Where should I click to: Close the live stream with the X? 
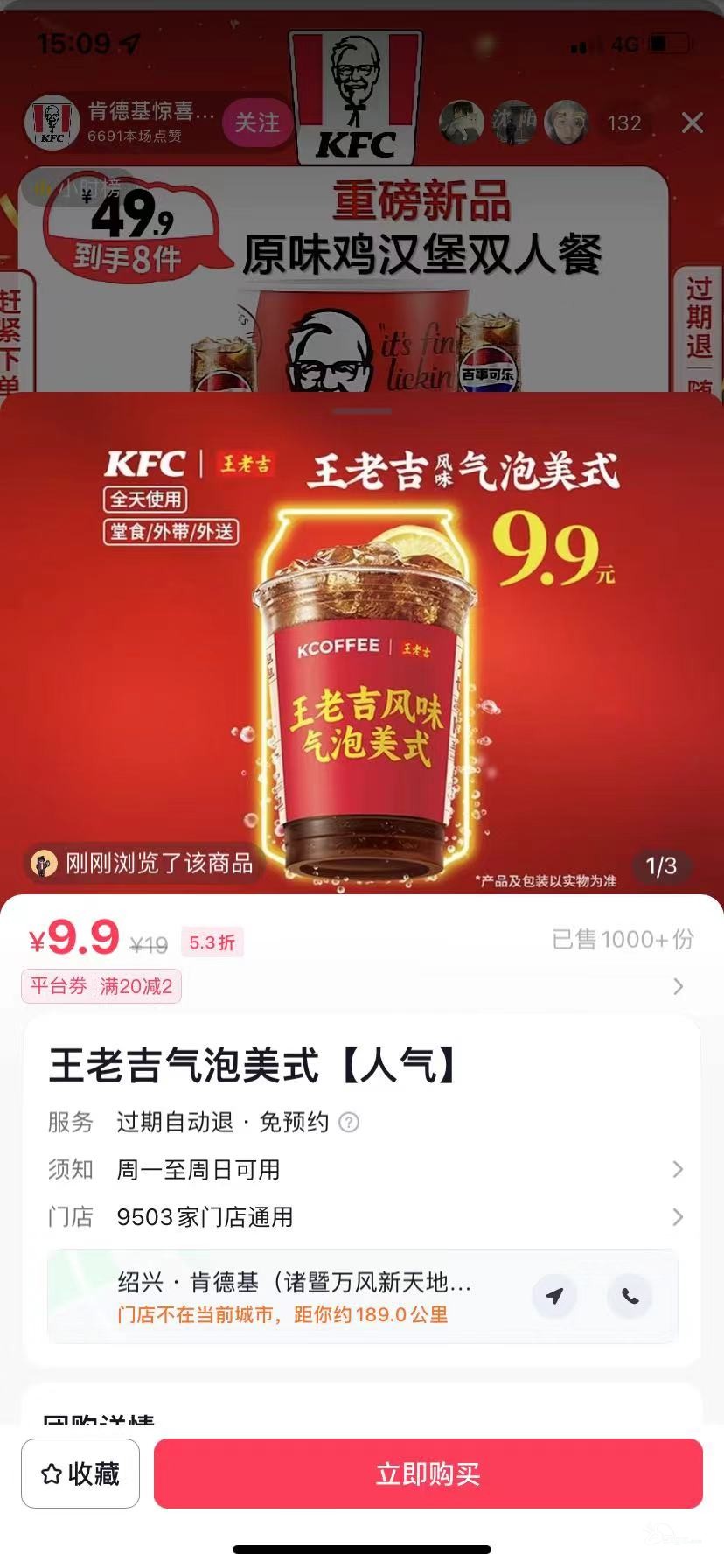pos(692,123)
